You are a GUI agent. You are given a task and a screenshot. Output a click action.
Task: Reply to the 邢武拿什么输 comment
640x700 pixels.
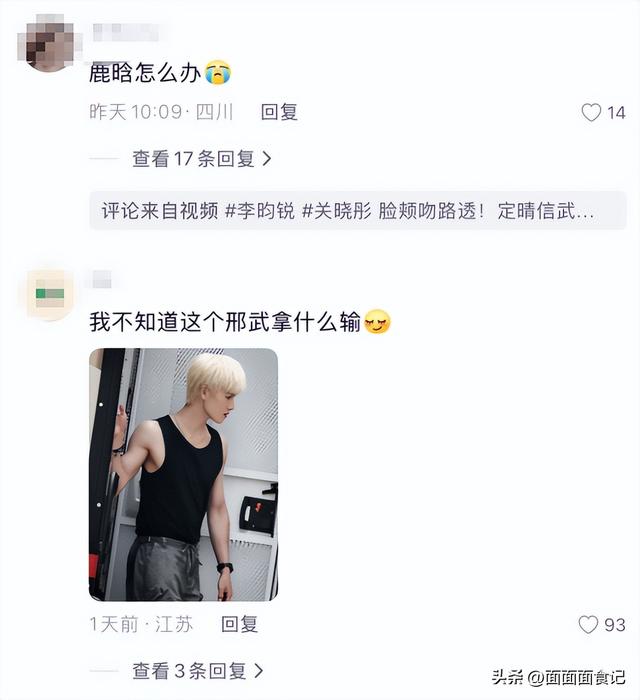pyautogui.click(x=239, y=624)
